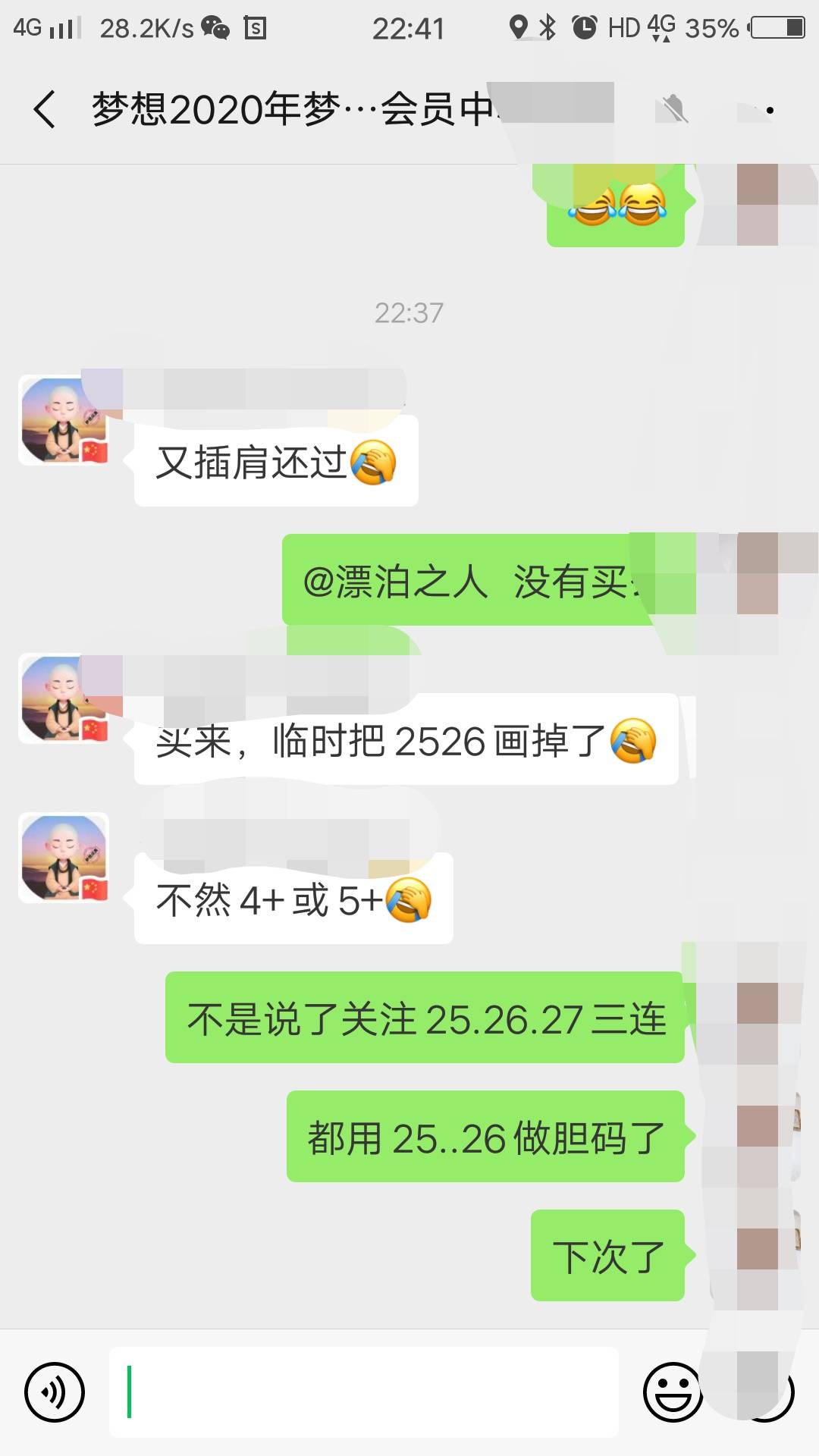Go back from the group chat
This screenshot has width=819, height=1456.
click(x=45, y=109)
